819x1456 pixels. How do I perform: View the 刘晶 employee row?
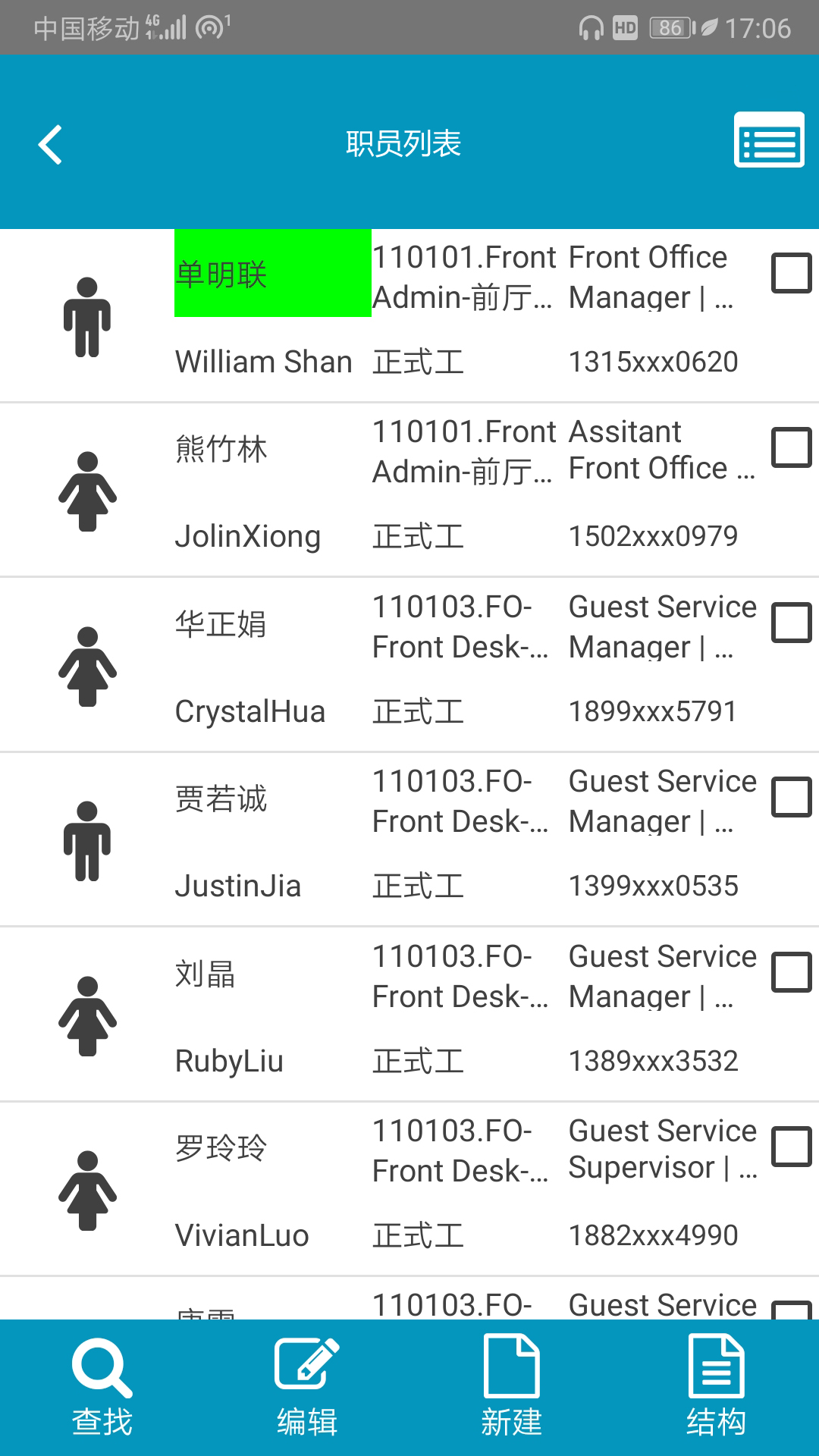pos(206,974)
